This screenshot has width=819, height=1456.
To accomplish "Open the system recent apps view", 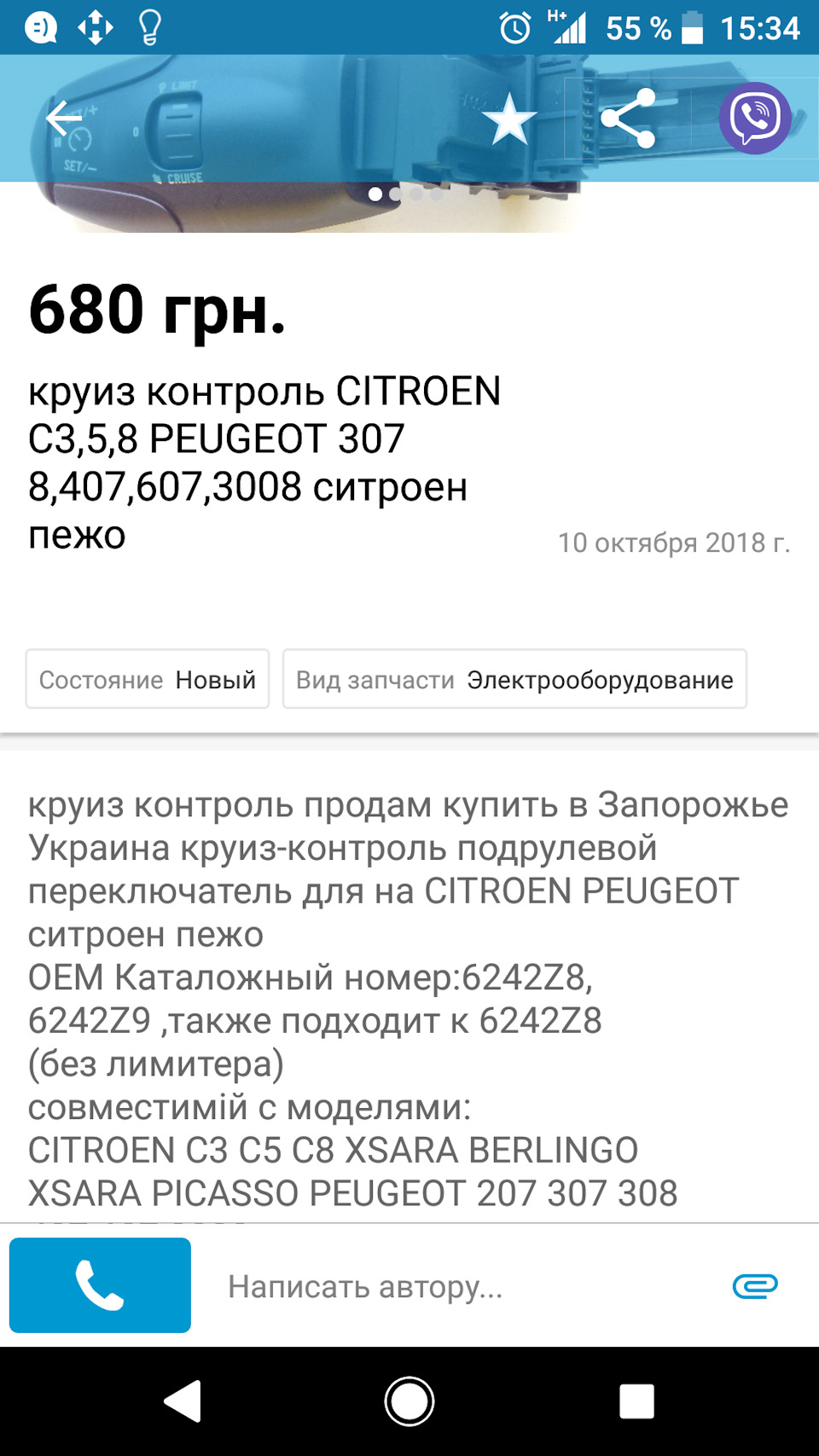I will pyautogui.click(x=636, y=1401).
